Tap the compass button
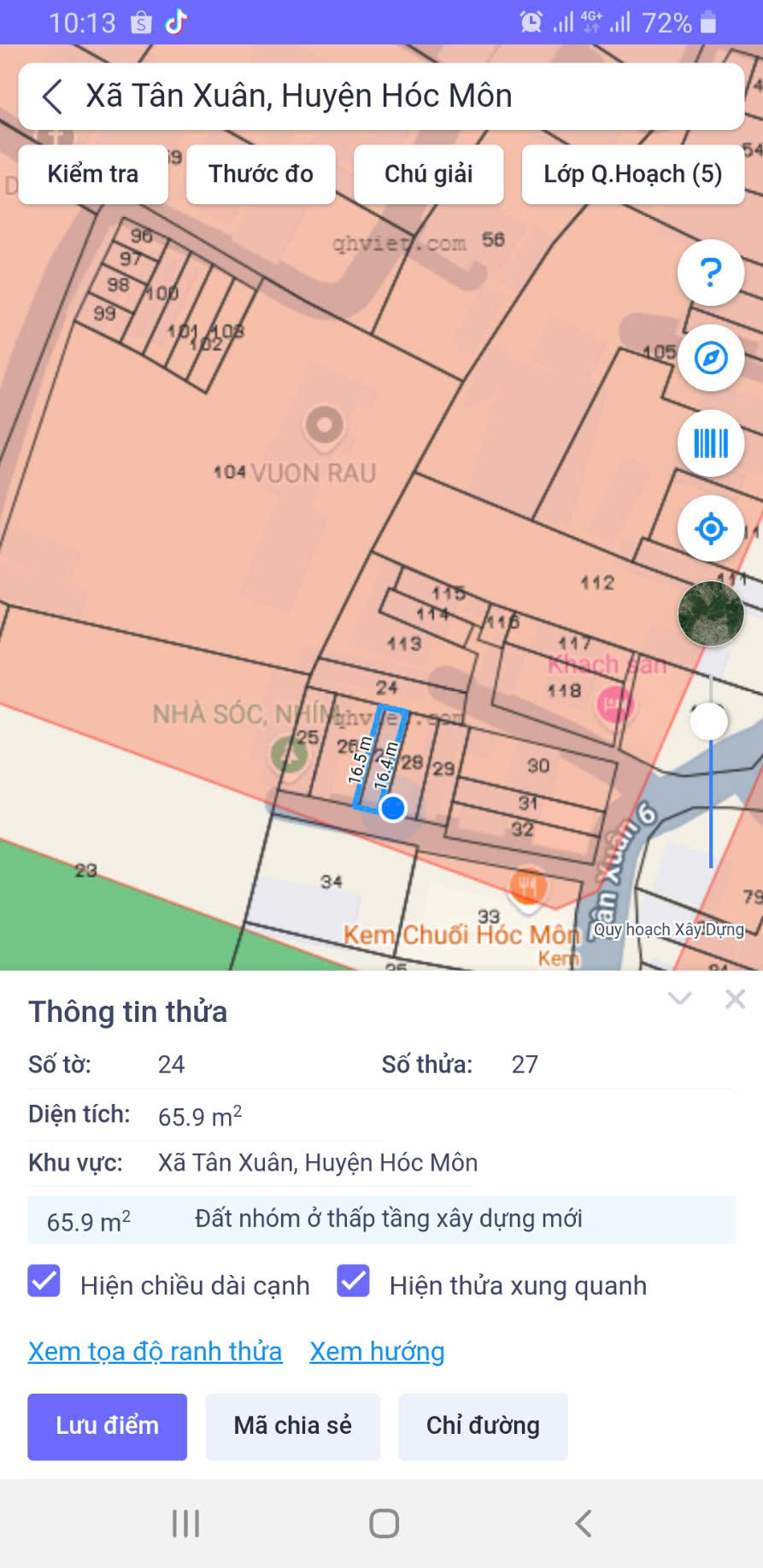This screenshot has height=1568, width=763. (710, 358)
